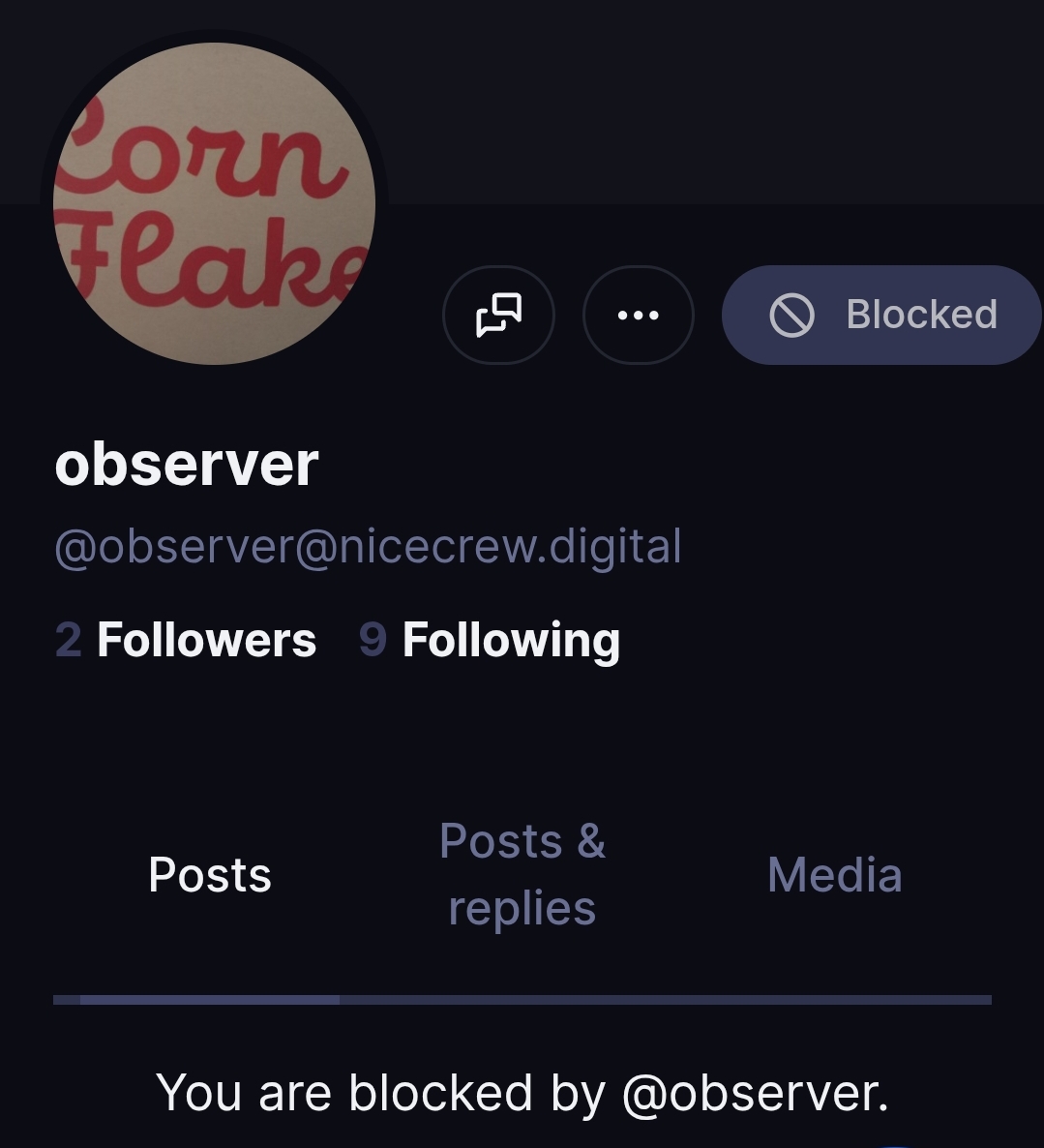Image resolution: width=1044 pixels, height=1148 pixels.
Task: Switch to Posts & replies tab
Action: click(x=522, y=875)
